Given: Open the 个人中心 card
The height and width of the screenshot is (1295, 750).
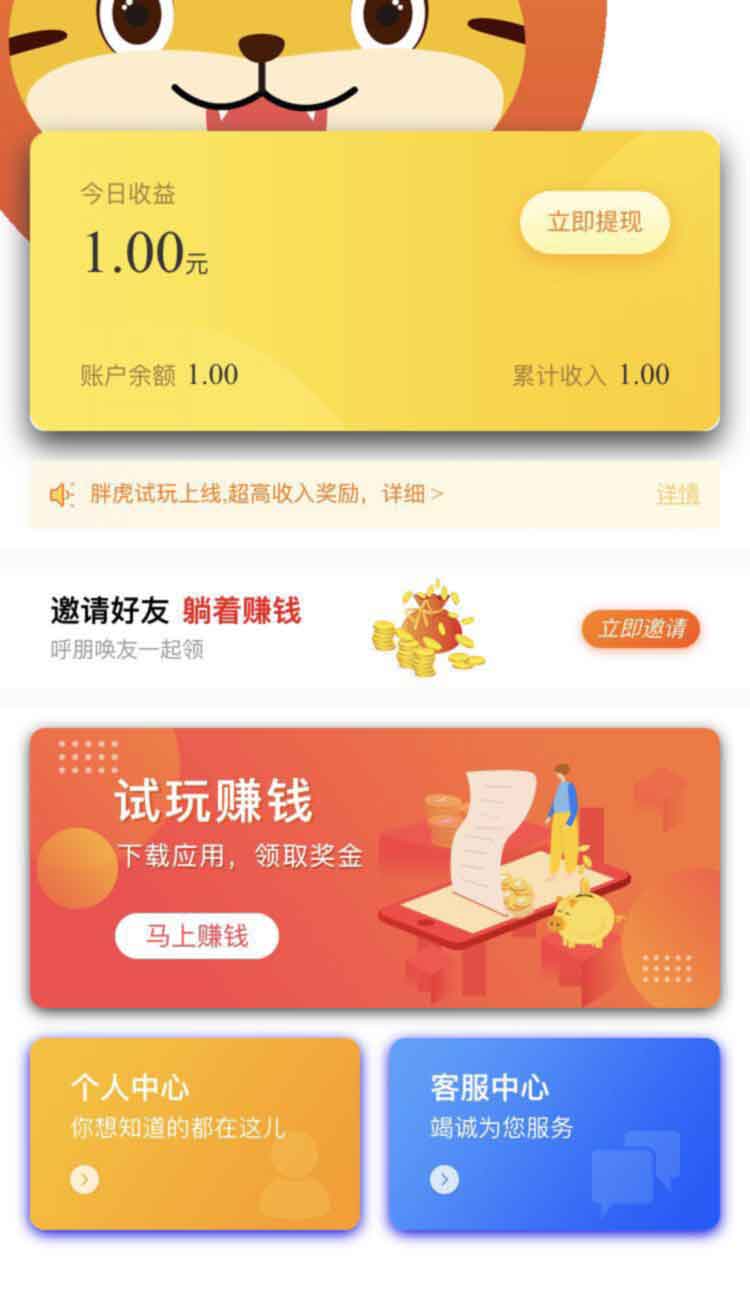Looking at the screenshot, I should point(195,1133).
